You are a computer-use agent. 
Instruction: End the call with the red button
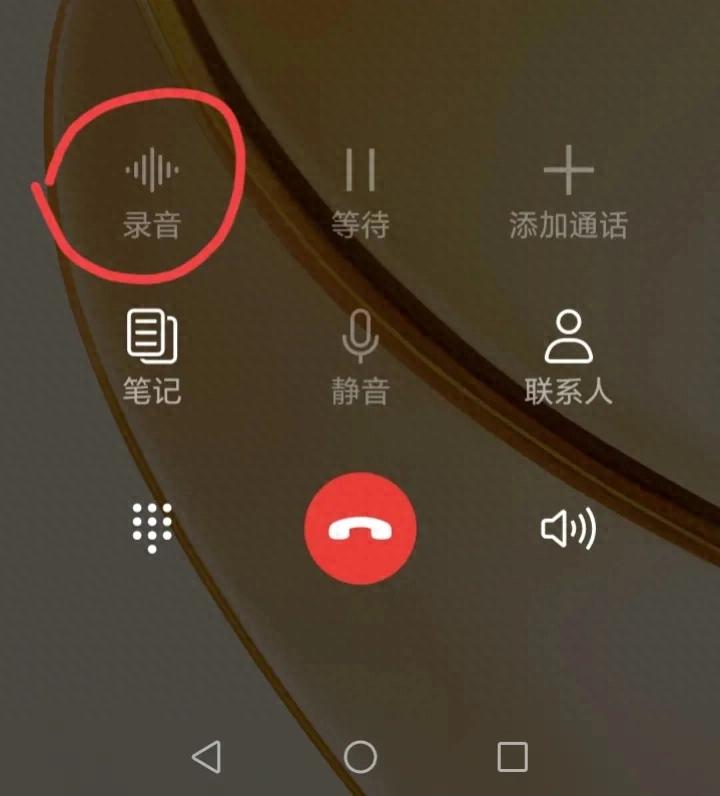point(360,529)
